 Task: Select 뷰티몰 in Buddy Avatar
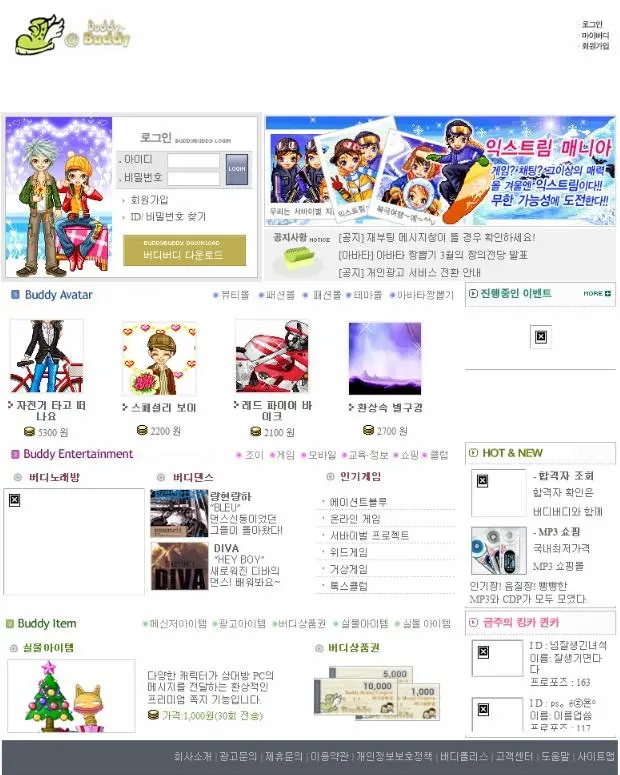coord(234,296)
